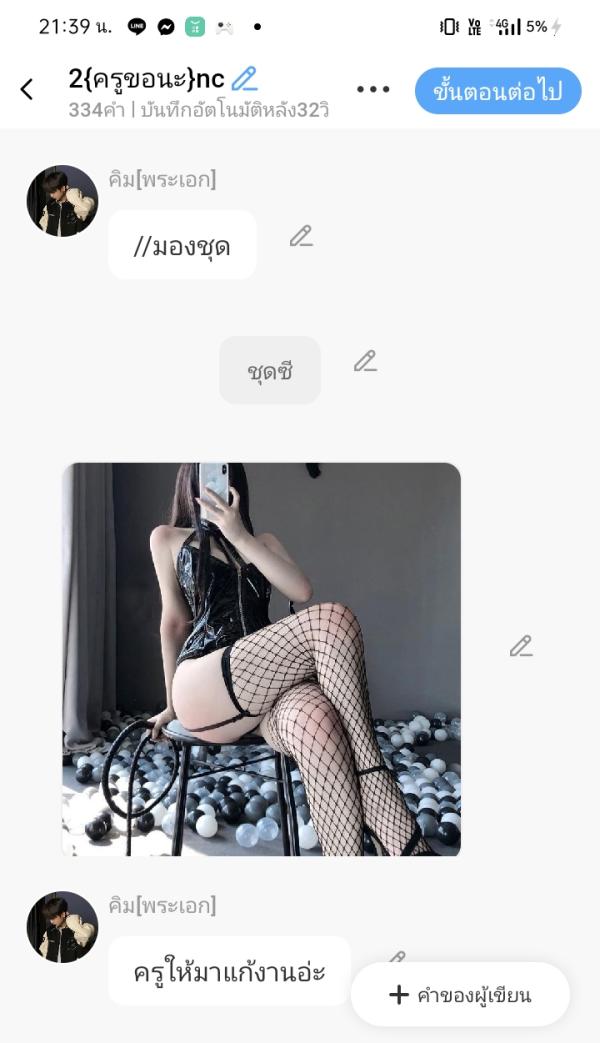This screenshot has height=1043, width=600.
Task: Tap the ขั้นตอนต่อไป button
Action: (x=498, y=92)
